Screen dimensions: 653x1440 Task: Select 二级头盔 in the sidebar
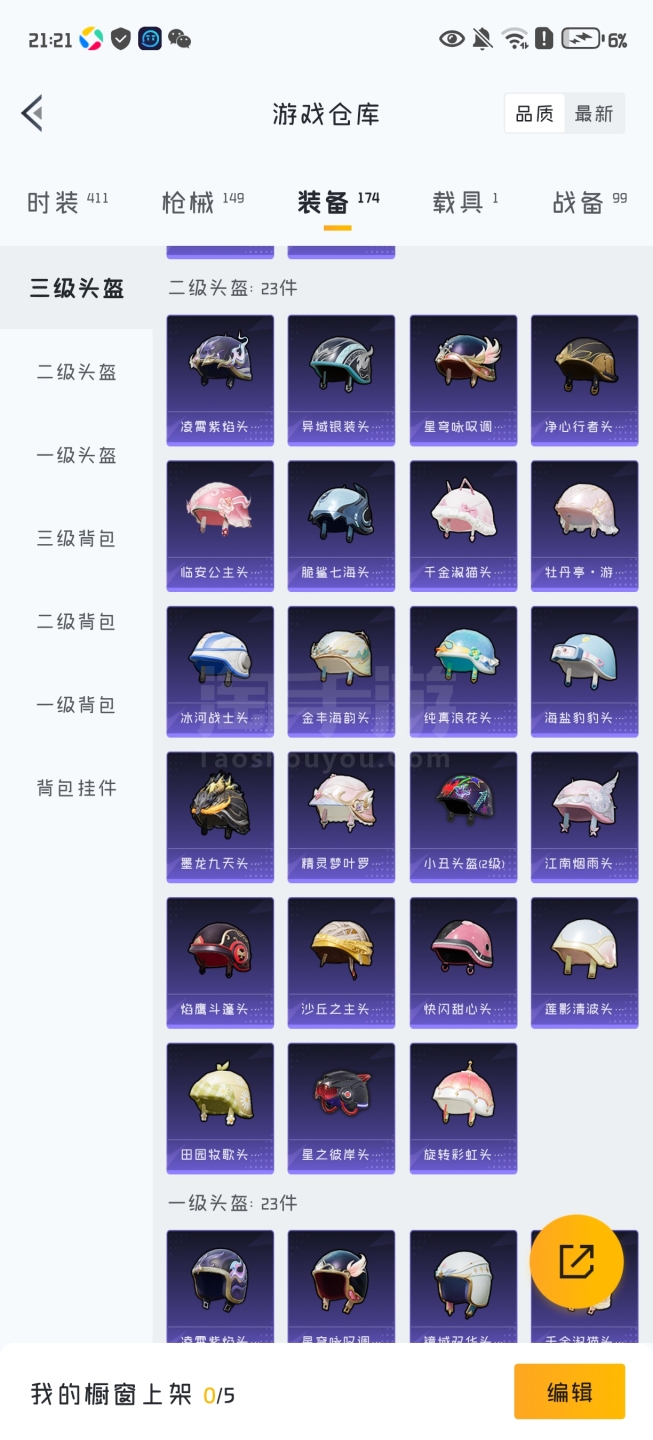(77, 372)
